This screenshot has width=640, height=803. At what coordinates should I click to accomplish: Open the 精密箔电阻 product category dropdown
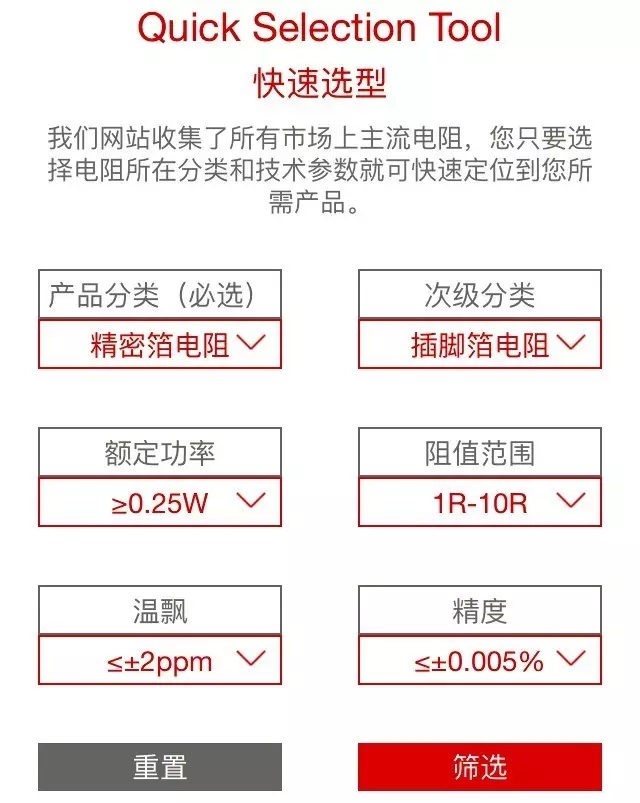(x=160, y=345)
